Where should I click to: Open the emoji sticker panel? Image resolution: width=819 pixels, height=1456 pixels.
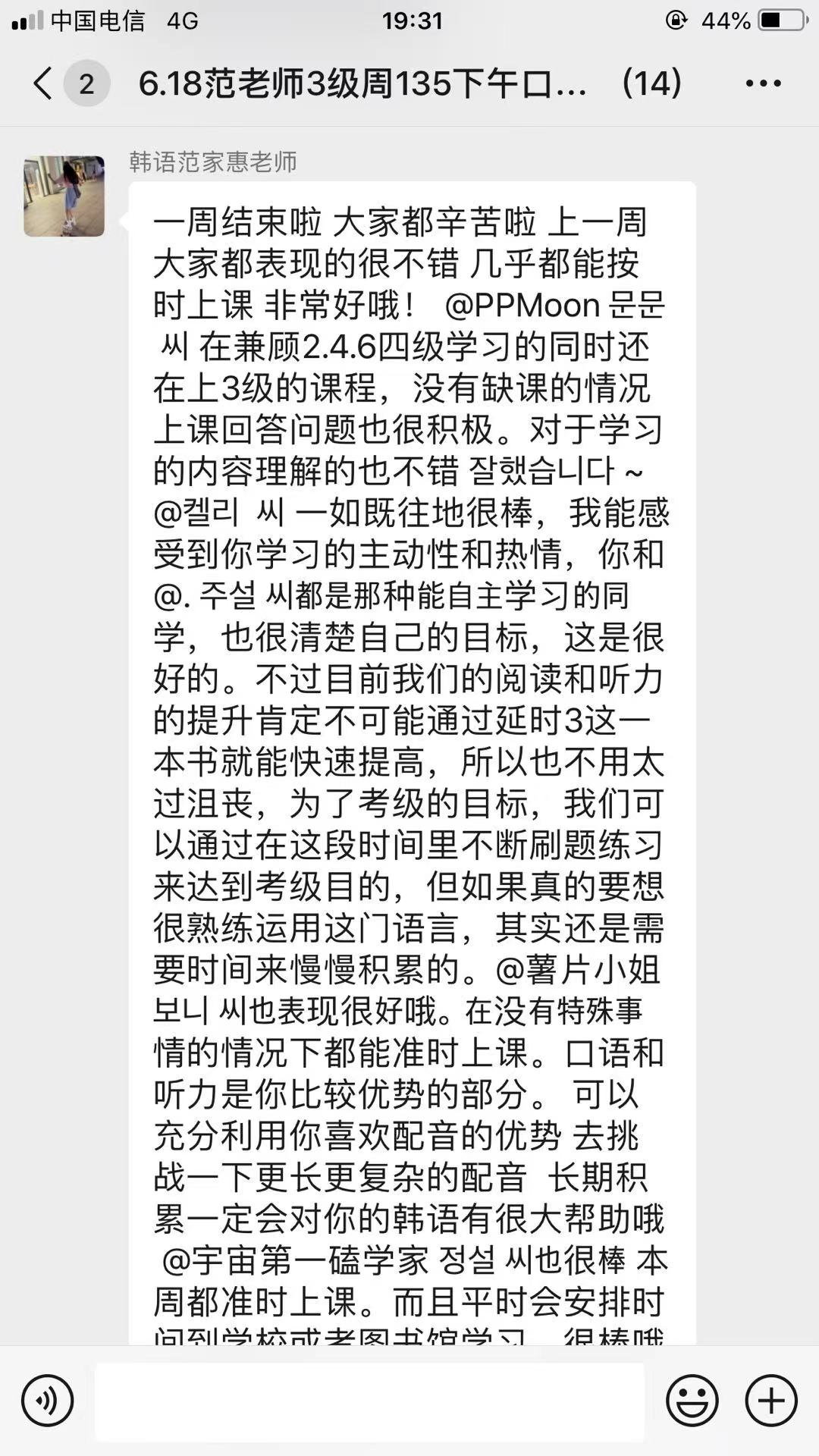[692, 1401]
